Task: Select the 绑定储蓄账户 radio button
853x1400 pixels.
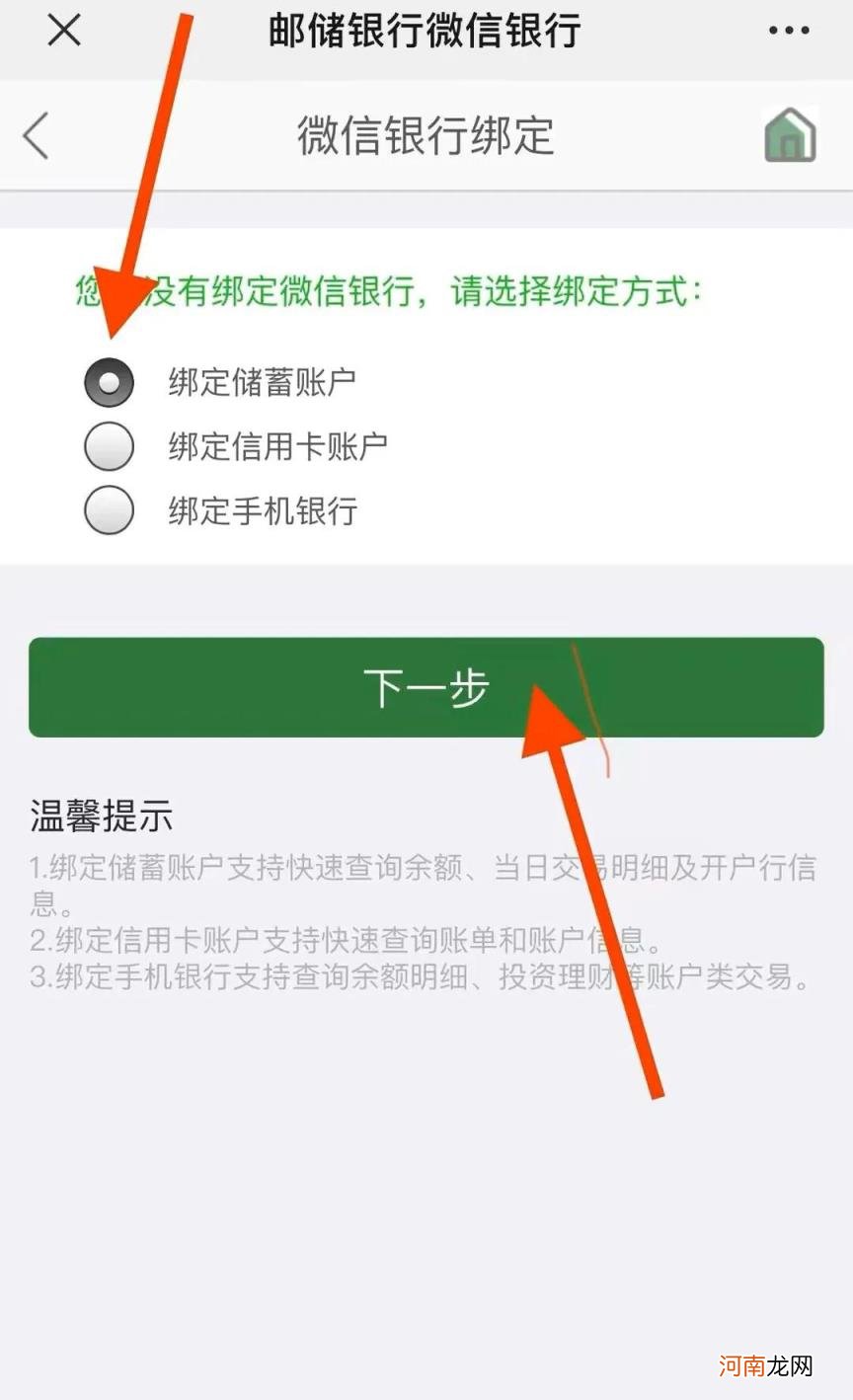Action: (x=109, y=382)
